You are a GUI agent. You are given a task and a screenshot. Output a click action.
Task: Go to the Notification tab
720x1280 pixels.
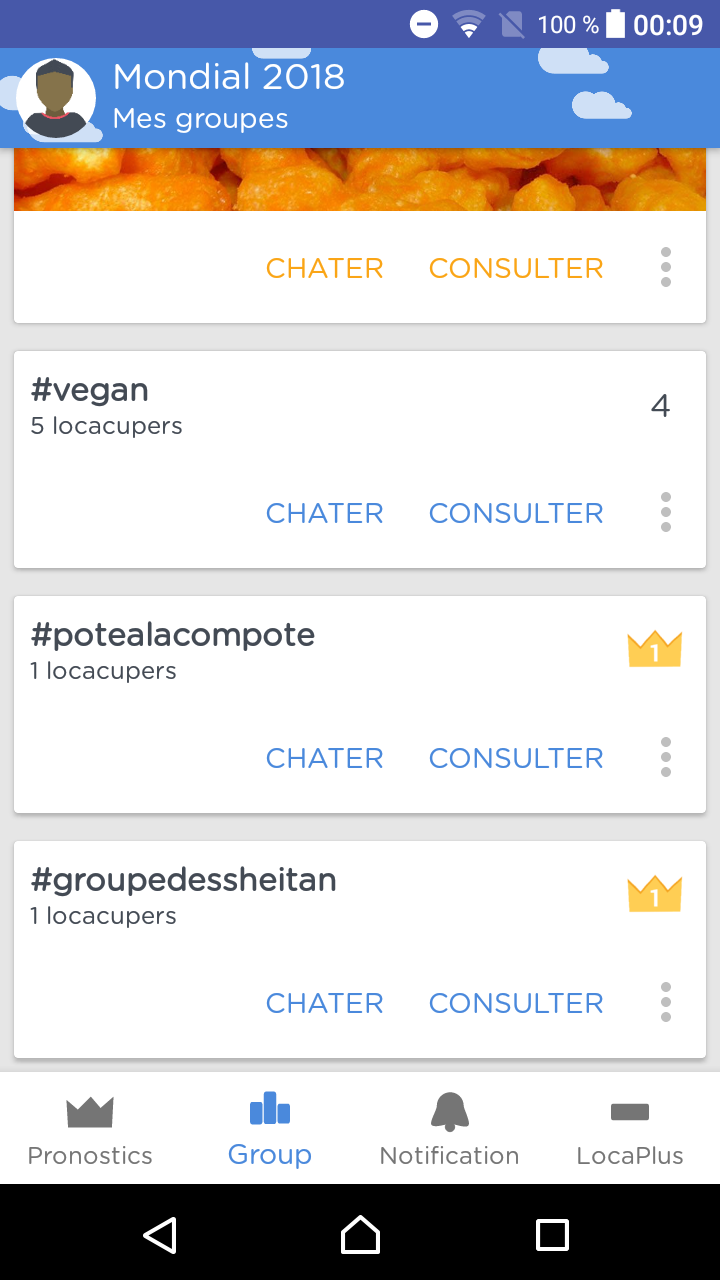pyautogui.click(x=450, y=1130)
